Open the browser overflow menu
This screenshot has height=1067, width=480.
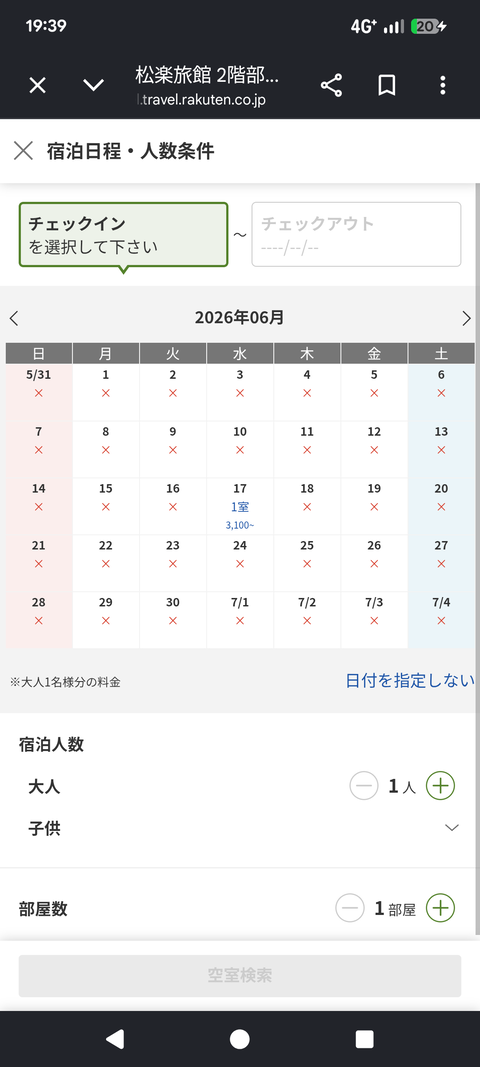coord(443,85)
